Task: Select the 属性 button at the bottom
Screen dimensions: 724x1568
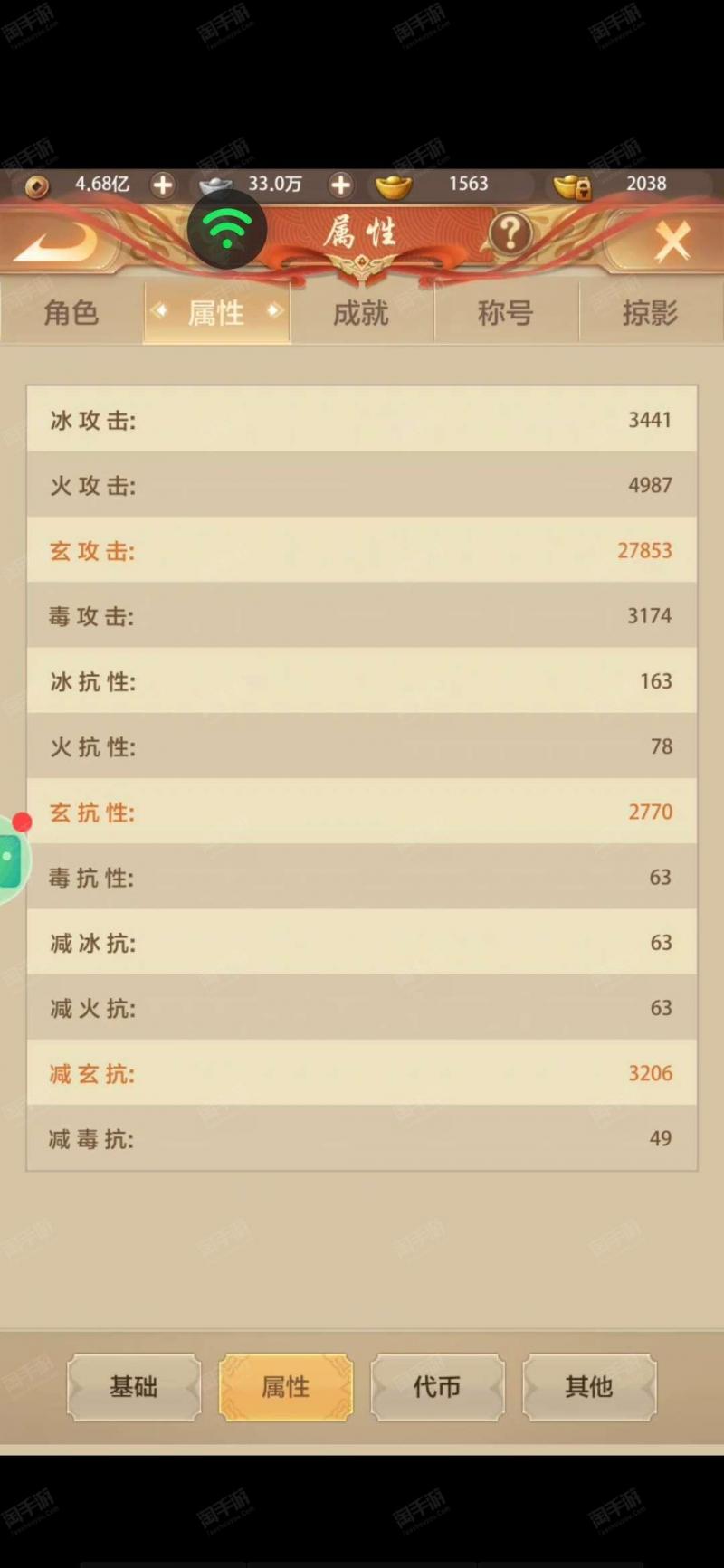Action: (x=286, y=1386)
